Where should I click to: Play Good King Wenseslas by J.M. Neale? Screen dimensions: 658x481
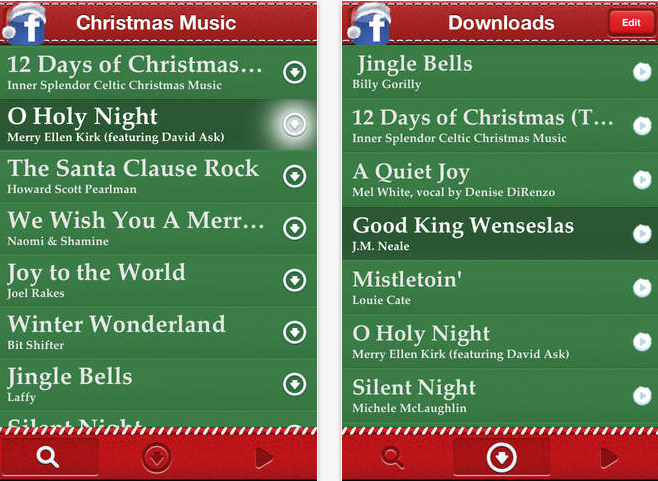(x=640, y=234)
